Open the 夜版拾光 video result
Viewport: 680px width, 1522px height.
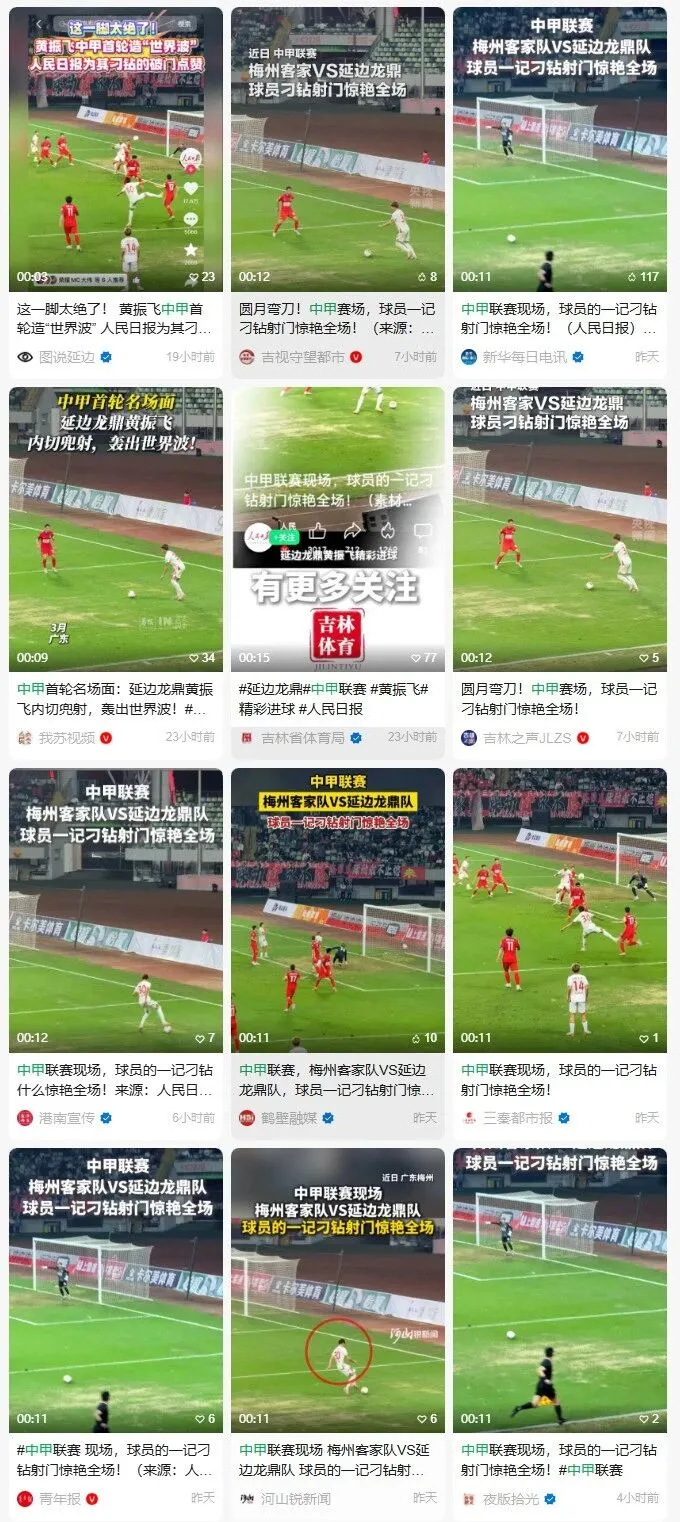point(560,1290)
